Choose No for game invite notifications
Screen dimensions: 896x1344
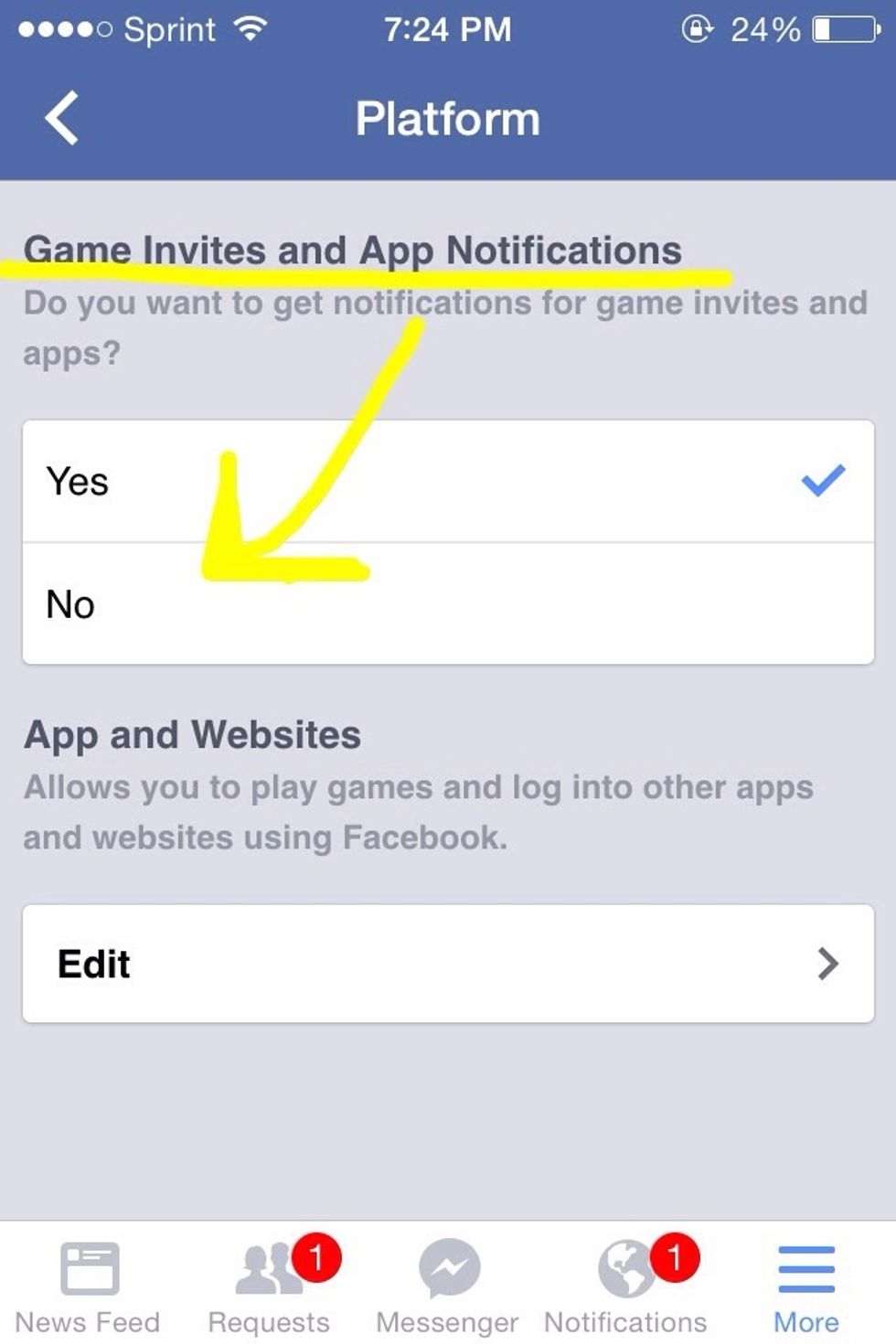(448, 604)
